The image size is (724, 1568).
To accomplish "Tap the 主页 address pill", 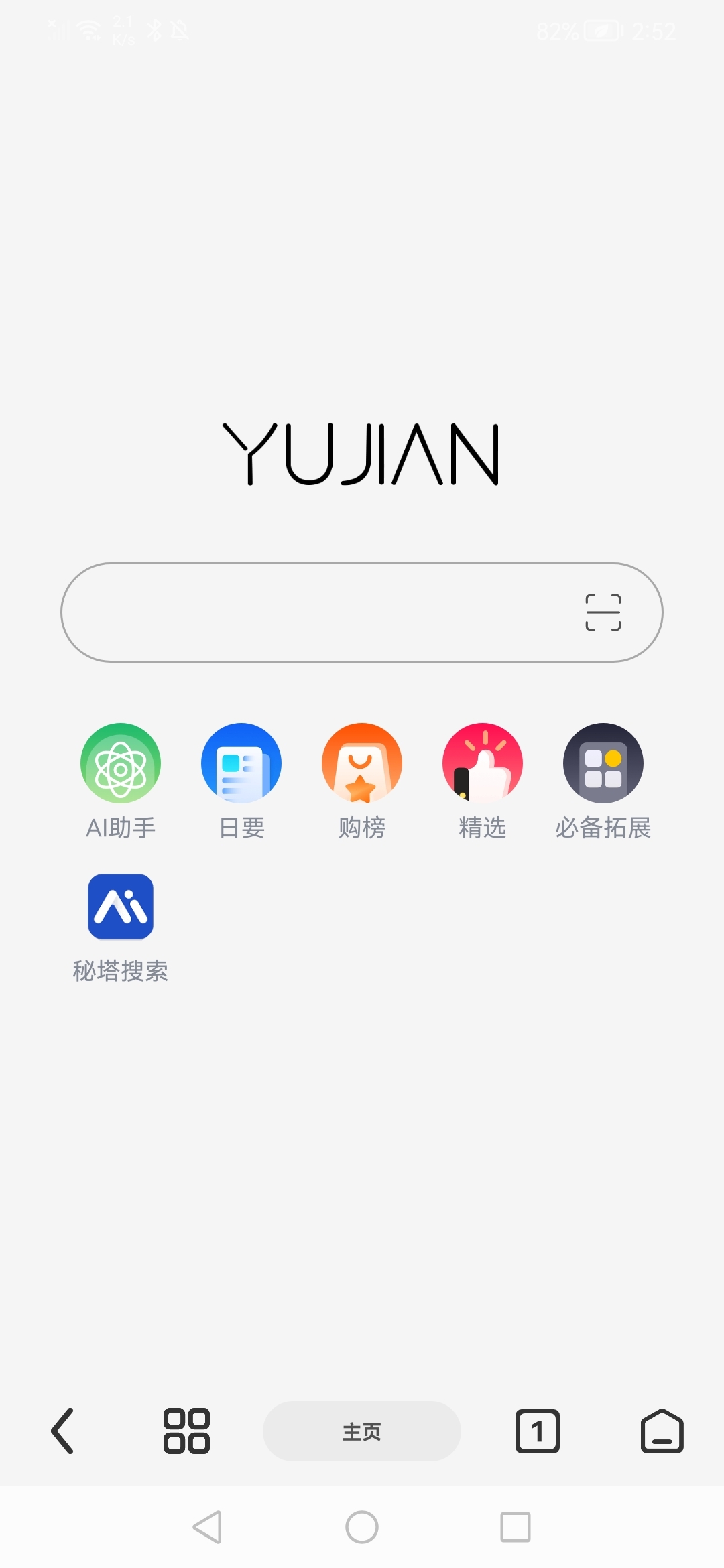I will tap(362, 1431).
